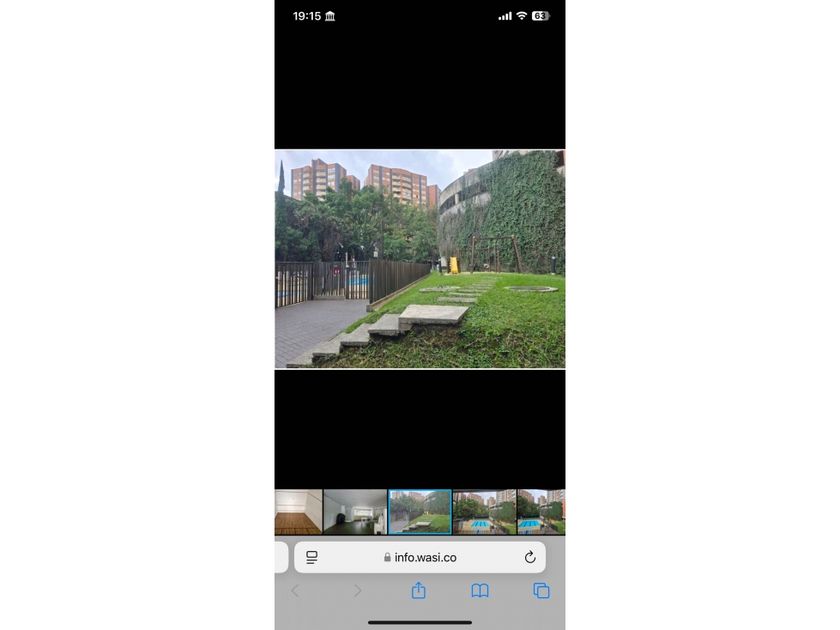The image size is (840, 630).
Task: Select the wooden floor room thumbnail
Action: (298, 512)
